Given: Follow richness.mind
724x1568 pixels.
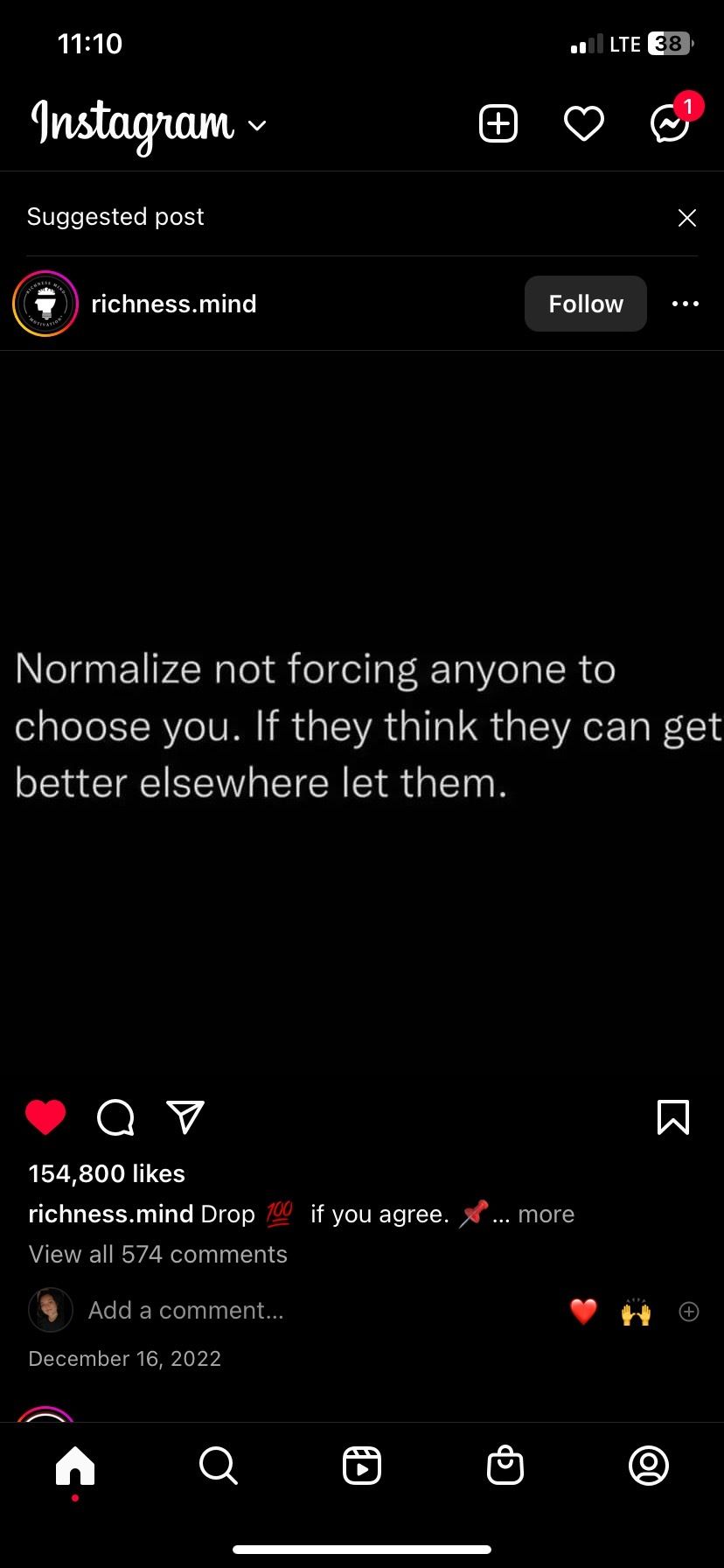Looking at the screenshot, I should pyautogui.click(x=586, y=304).
